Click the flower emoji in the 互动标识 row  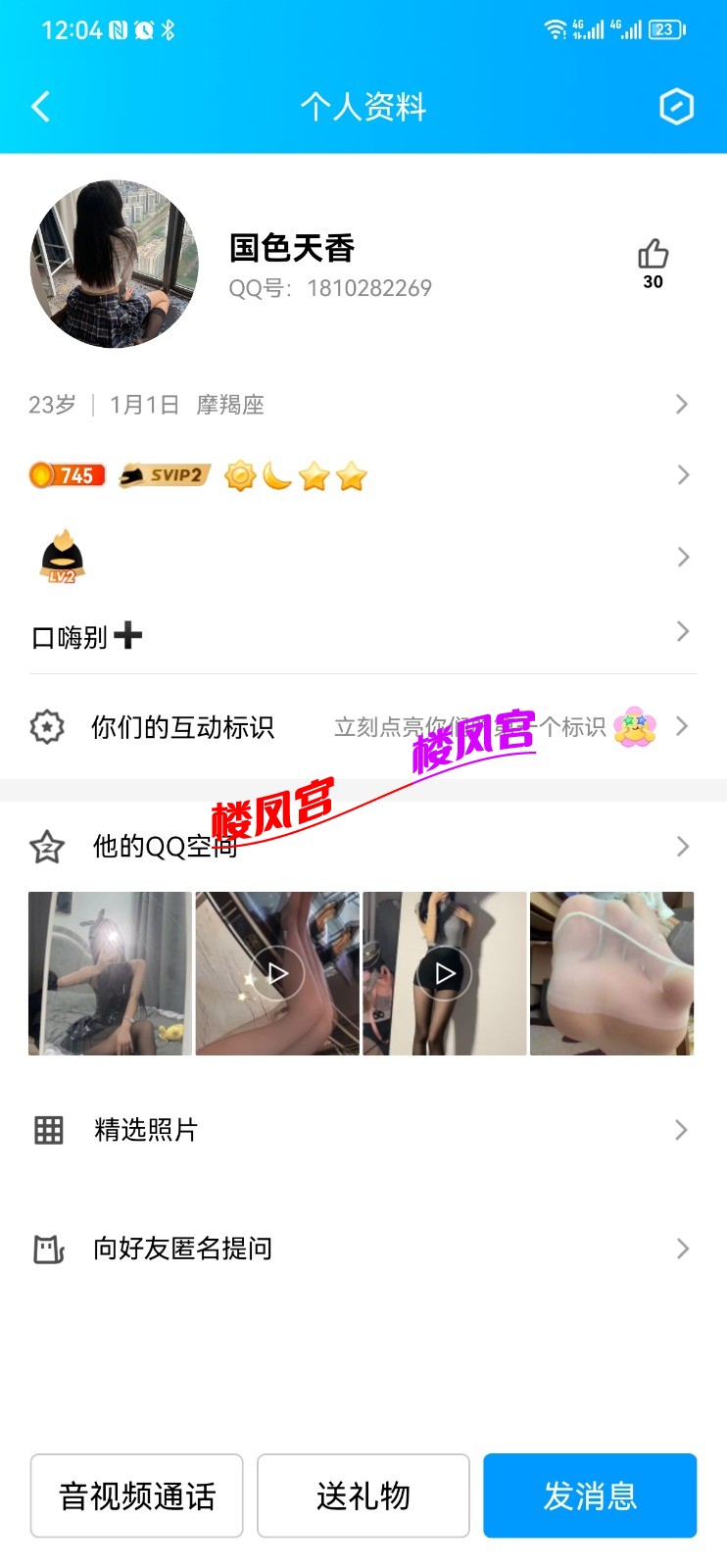635,726
